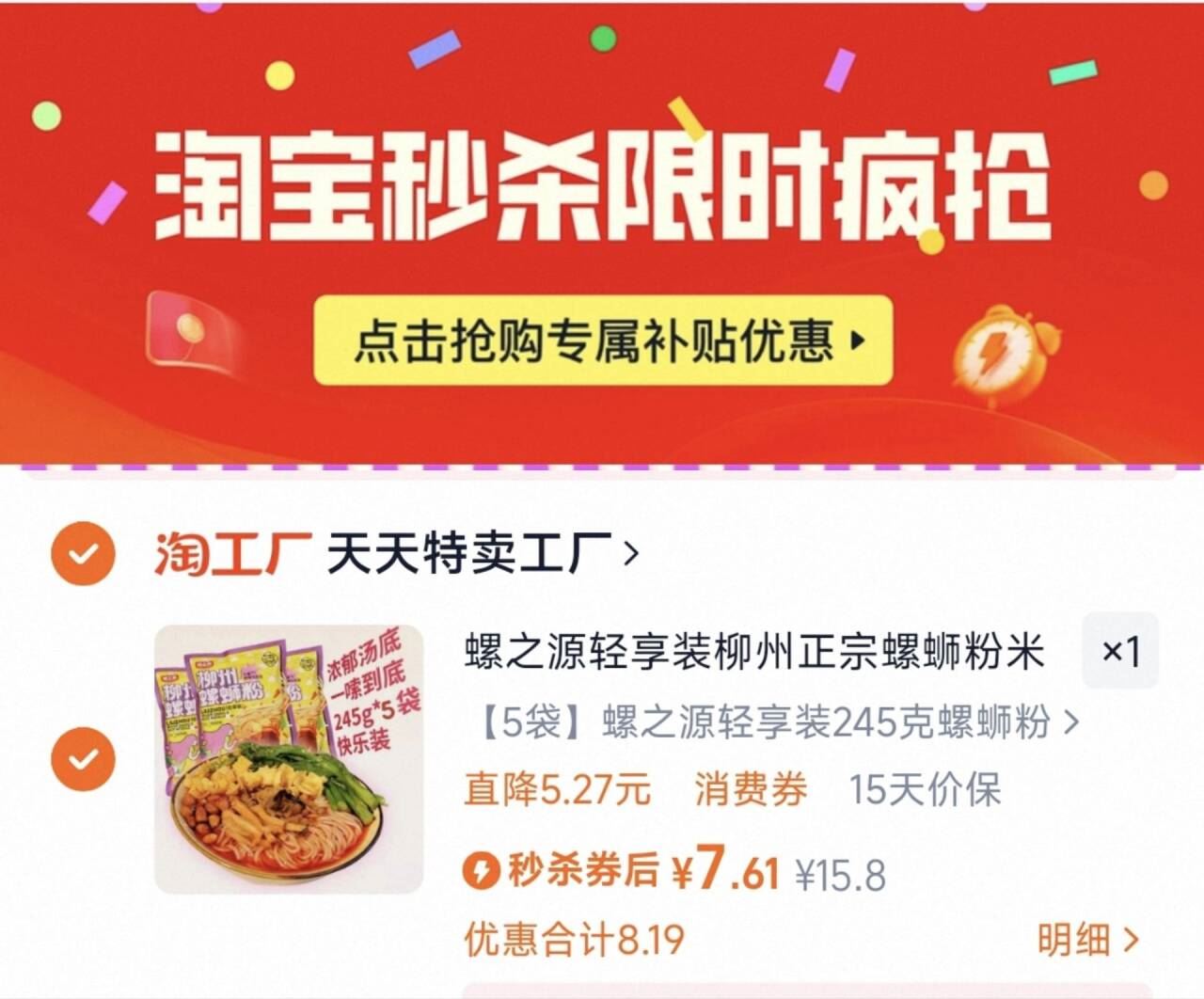
Task: Uncheck the 螺之源 螺蛳粉 item checkbox
Action: coord(83,758)
